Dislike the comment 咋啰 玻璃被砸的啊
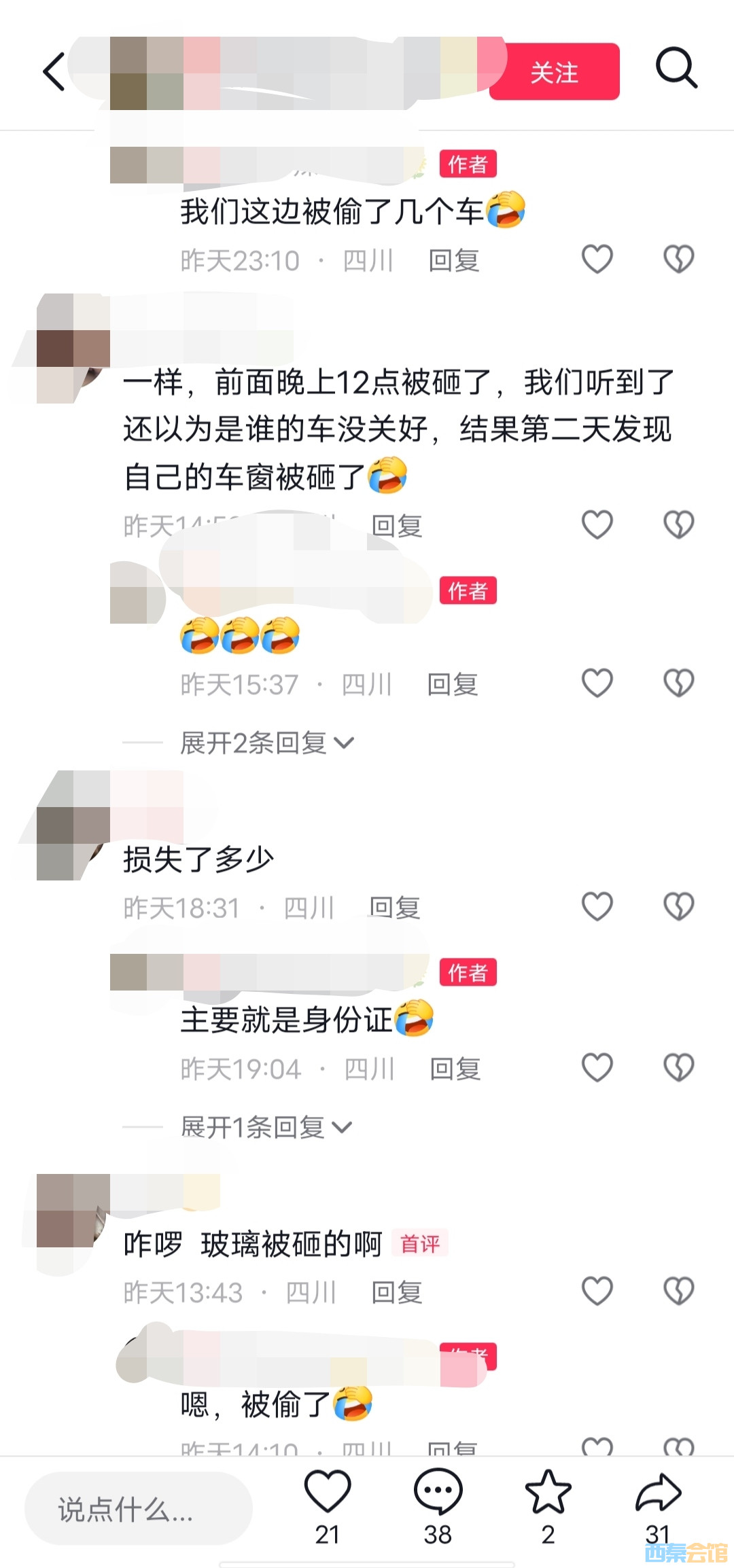 point(678,1291)
